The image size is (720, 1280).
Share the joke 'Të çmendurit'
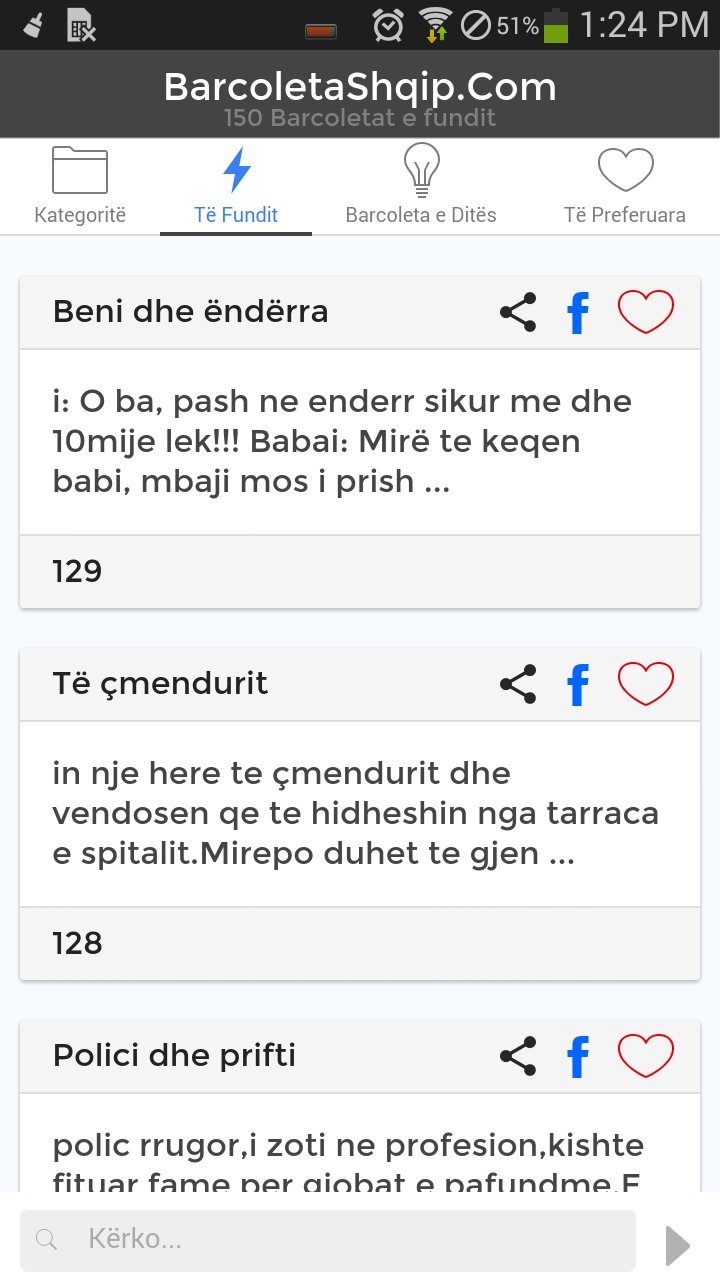(518, 683)
